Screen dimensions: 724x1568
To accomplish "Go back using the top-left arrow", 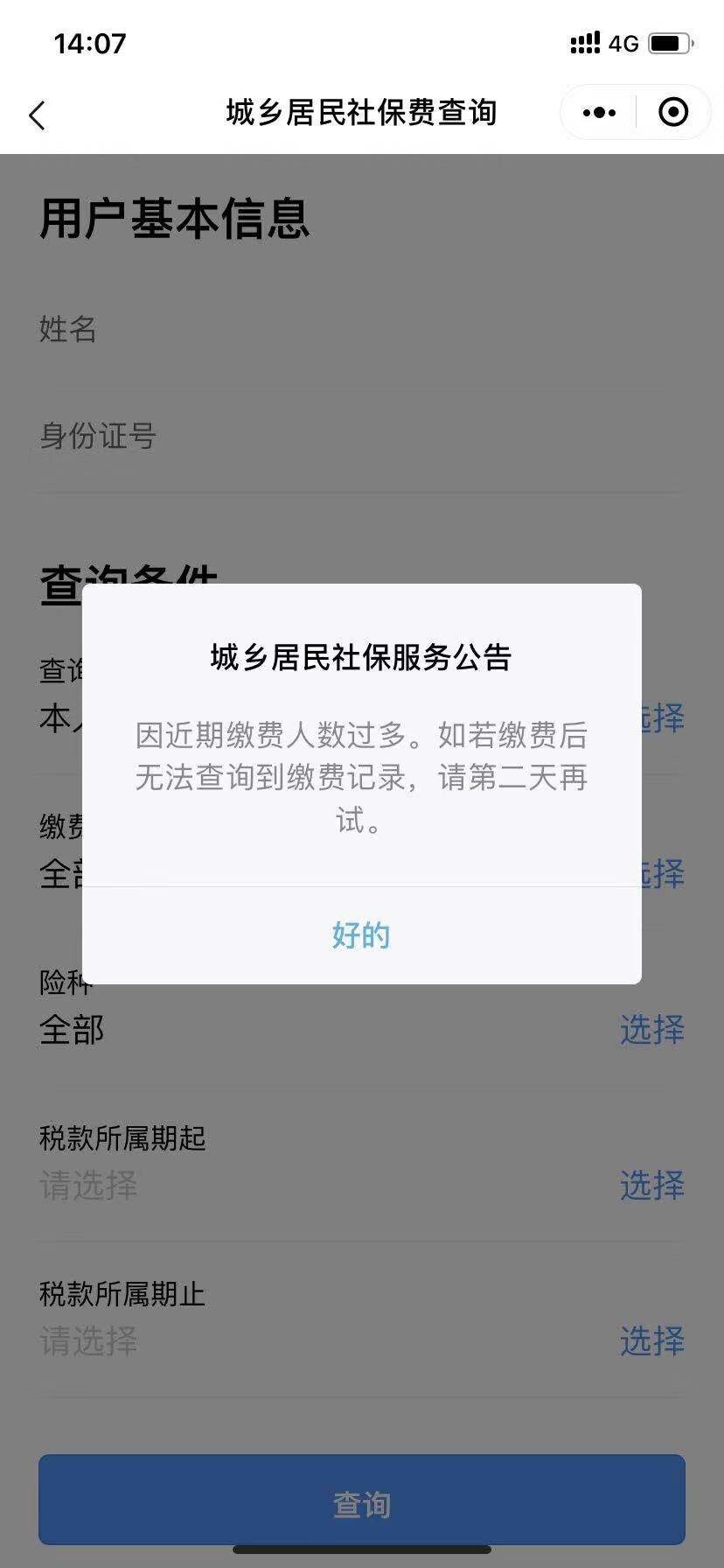I will (37, 115).
